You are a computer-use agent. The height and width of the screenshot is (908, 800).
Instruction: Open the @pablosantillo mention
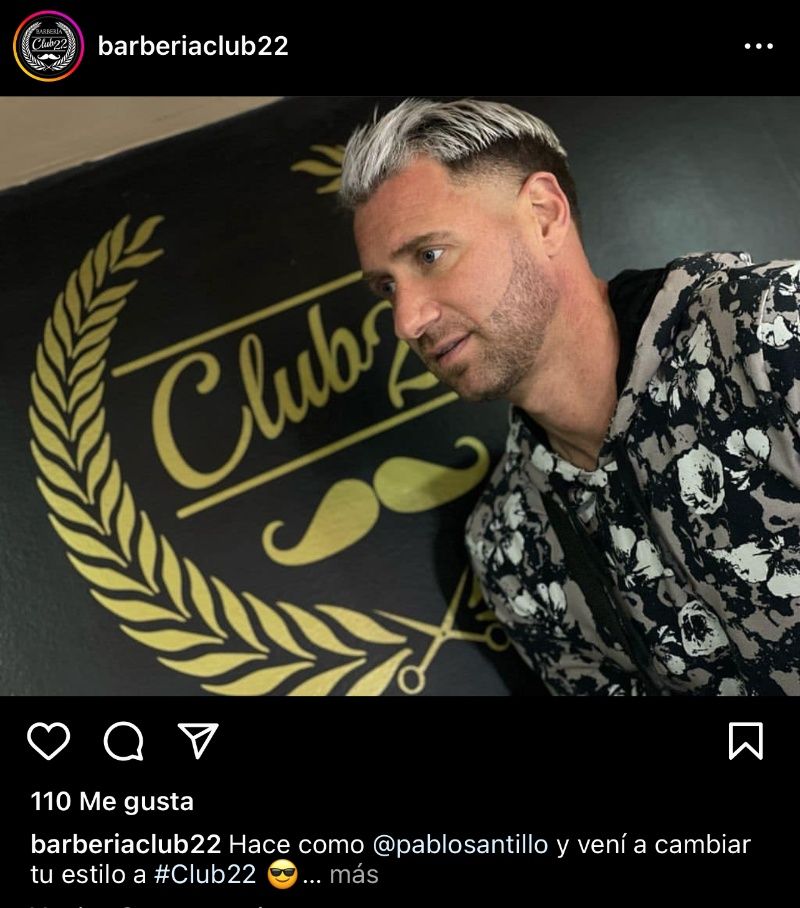[460, 844]
